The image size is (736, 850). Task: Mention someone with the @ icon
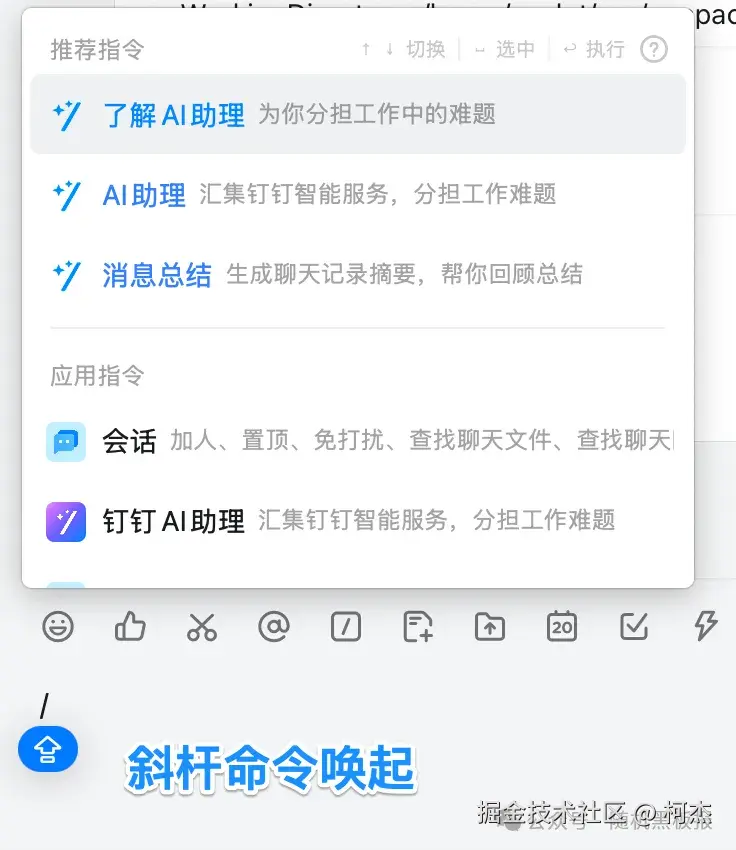tap(273, 627)
